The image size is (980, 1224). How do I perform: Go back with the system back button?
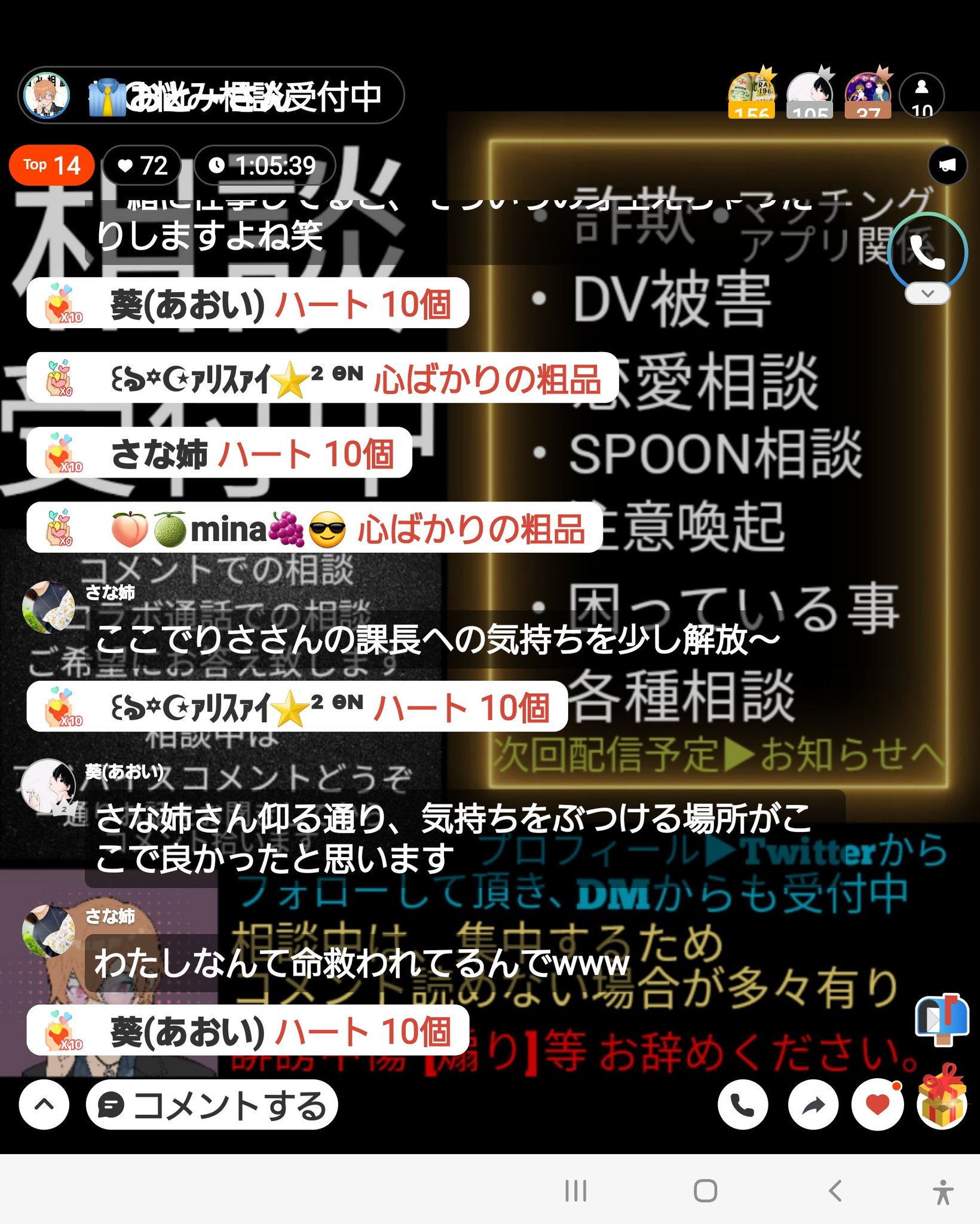[x=835, y=1191]
